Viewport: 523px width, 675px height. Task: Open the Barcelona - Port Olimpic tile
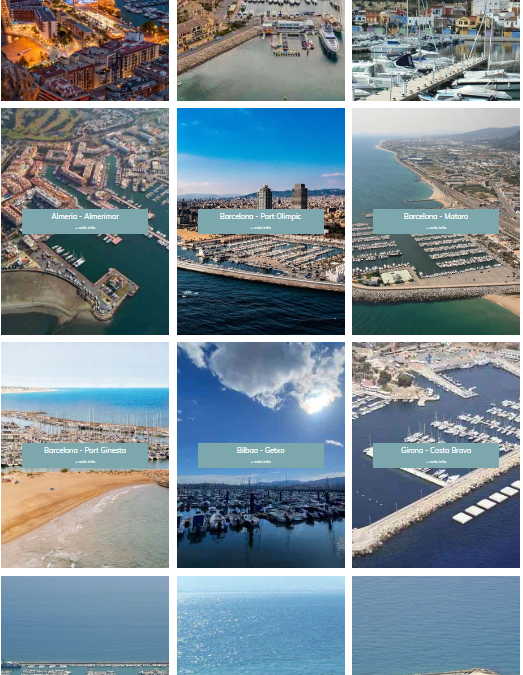[261, 221]
